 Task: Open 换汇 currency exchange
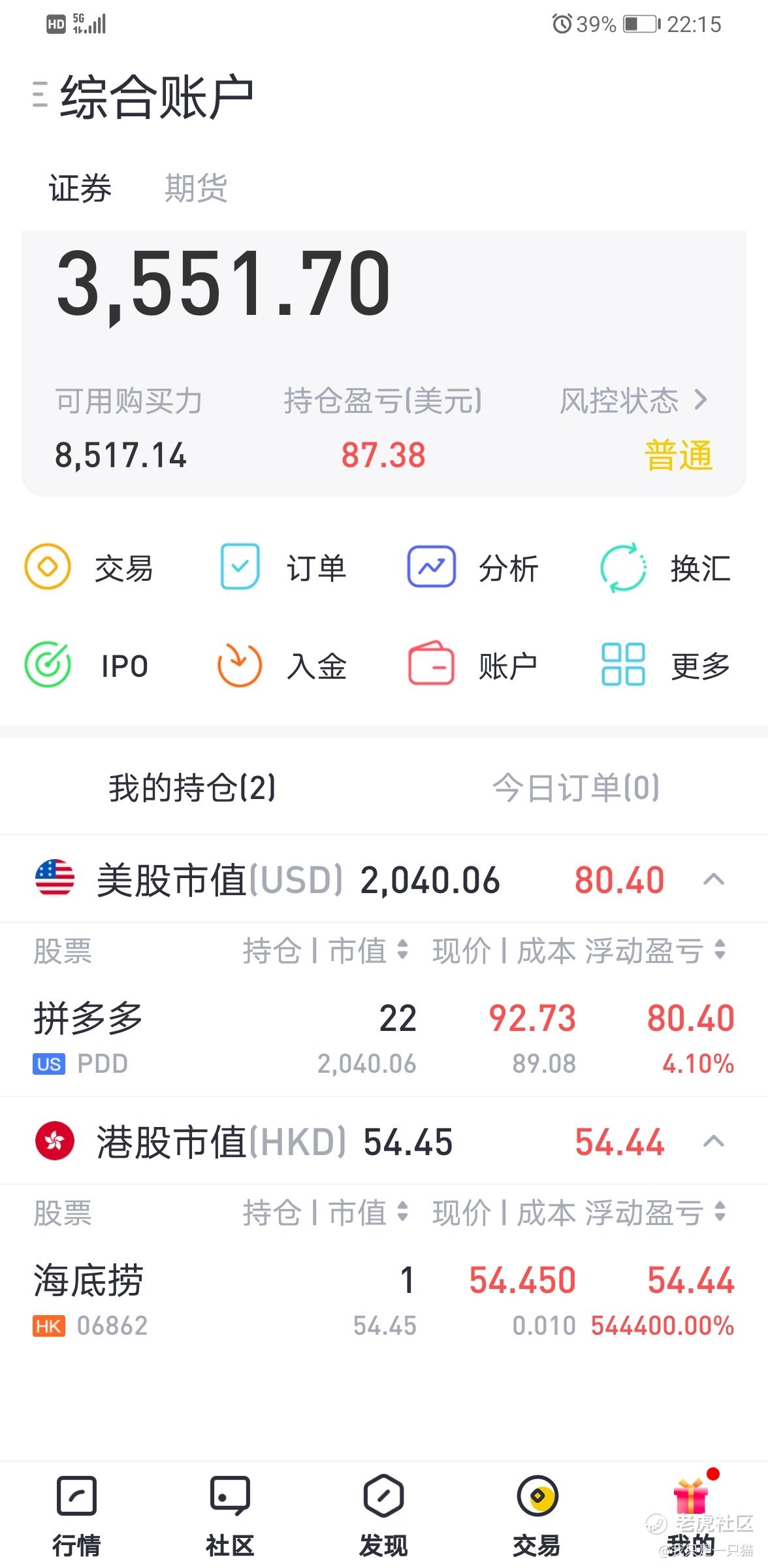[665, 567]
